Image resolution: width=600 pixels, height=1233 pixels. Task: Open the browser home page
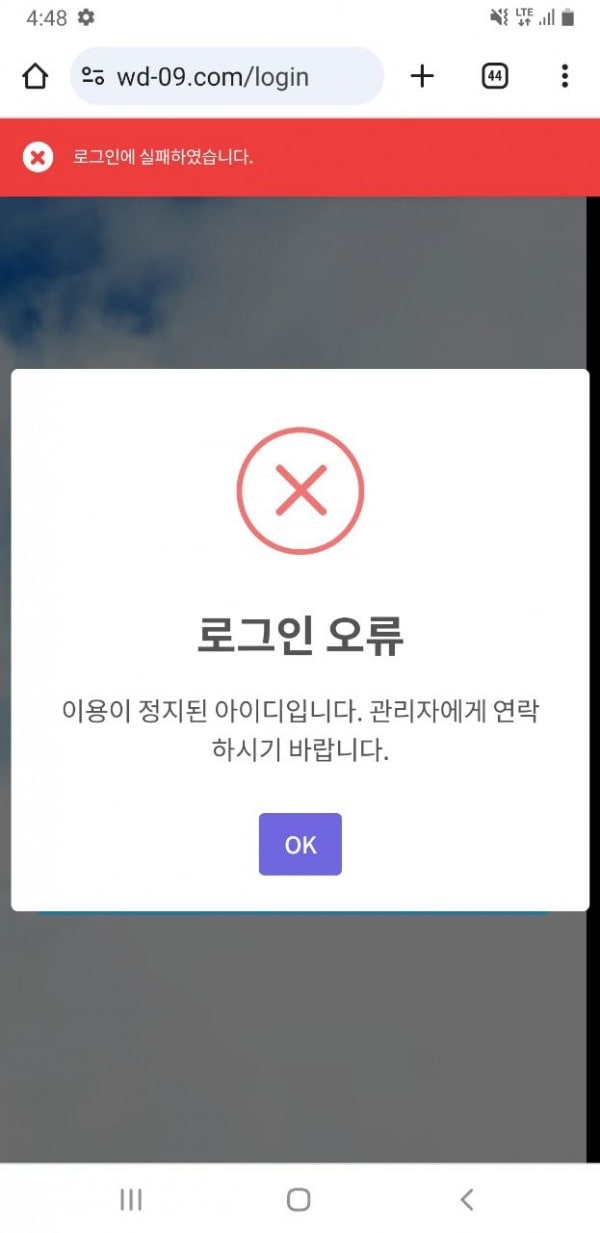click(35, 76)
